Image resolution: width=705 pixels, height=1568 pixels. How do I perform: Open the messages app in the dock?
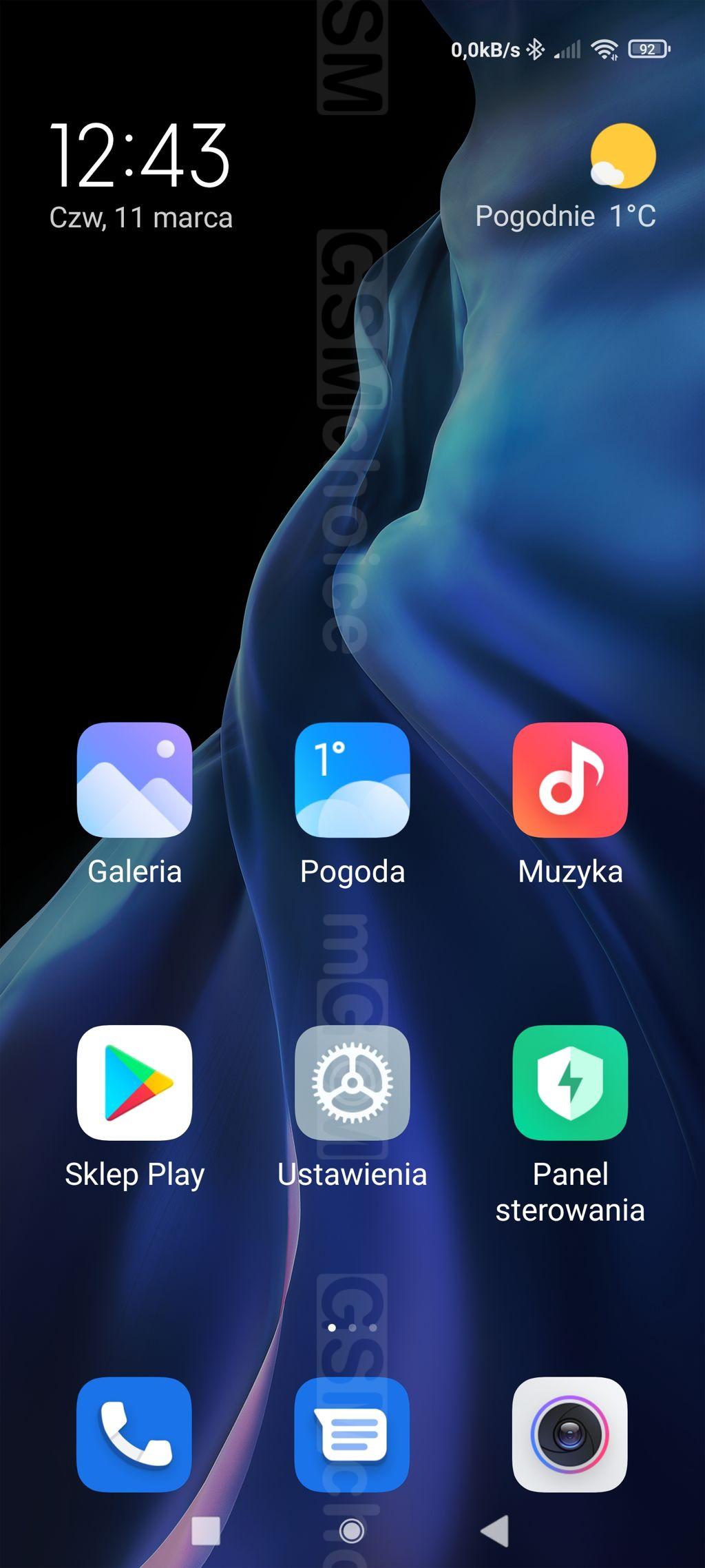point(352,1434)
